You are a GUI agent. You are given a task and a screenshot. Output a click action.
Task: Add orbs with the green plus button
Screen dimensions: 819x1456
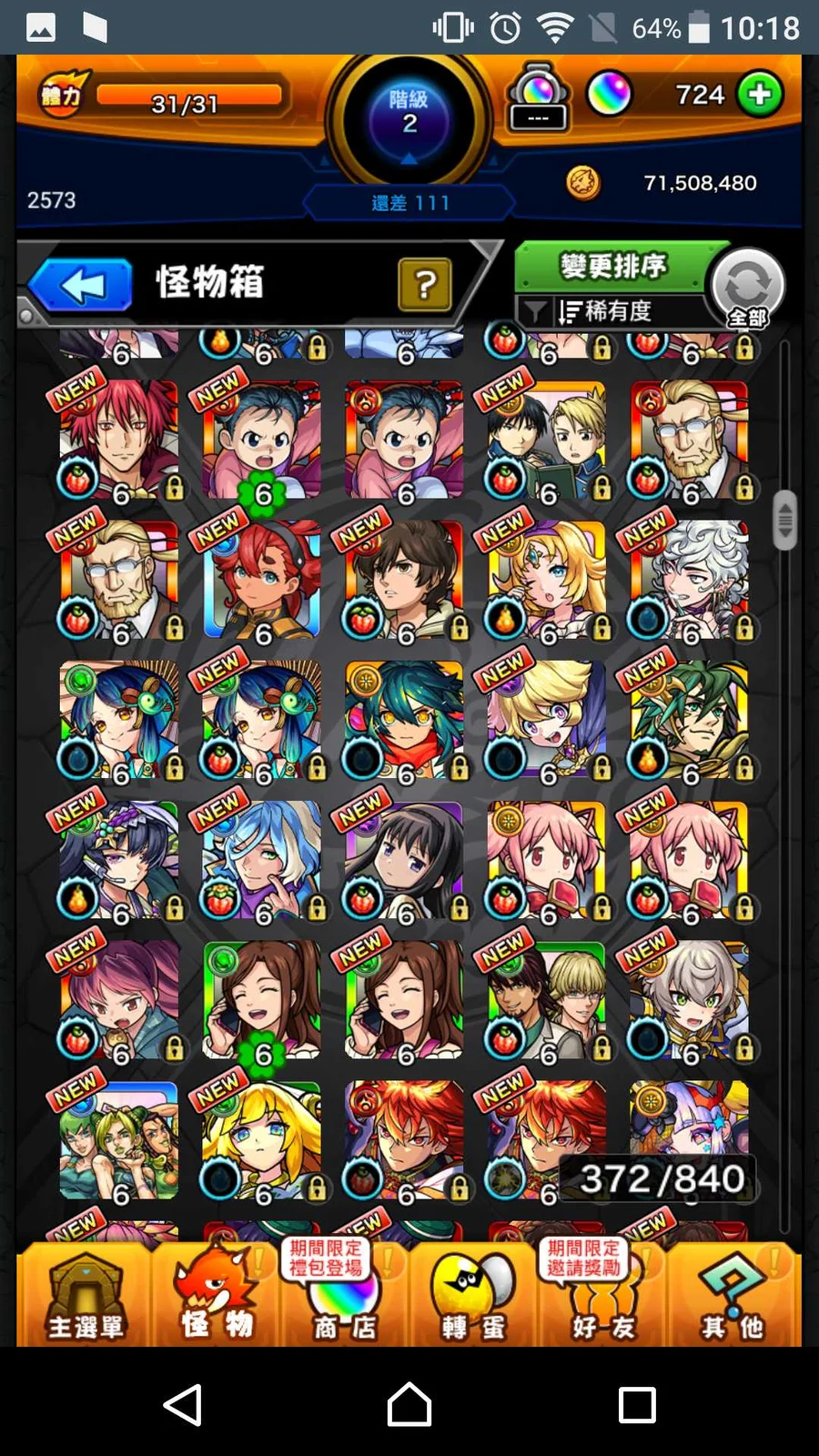pyautogui.click(x=760, y=94)
